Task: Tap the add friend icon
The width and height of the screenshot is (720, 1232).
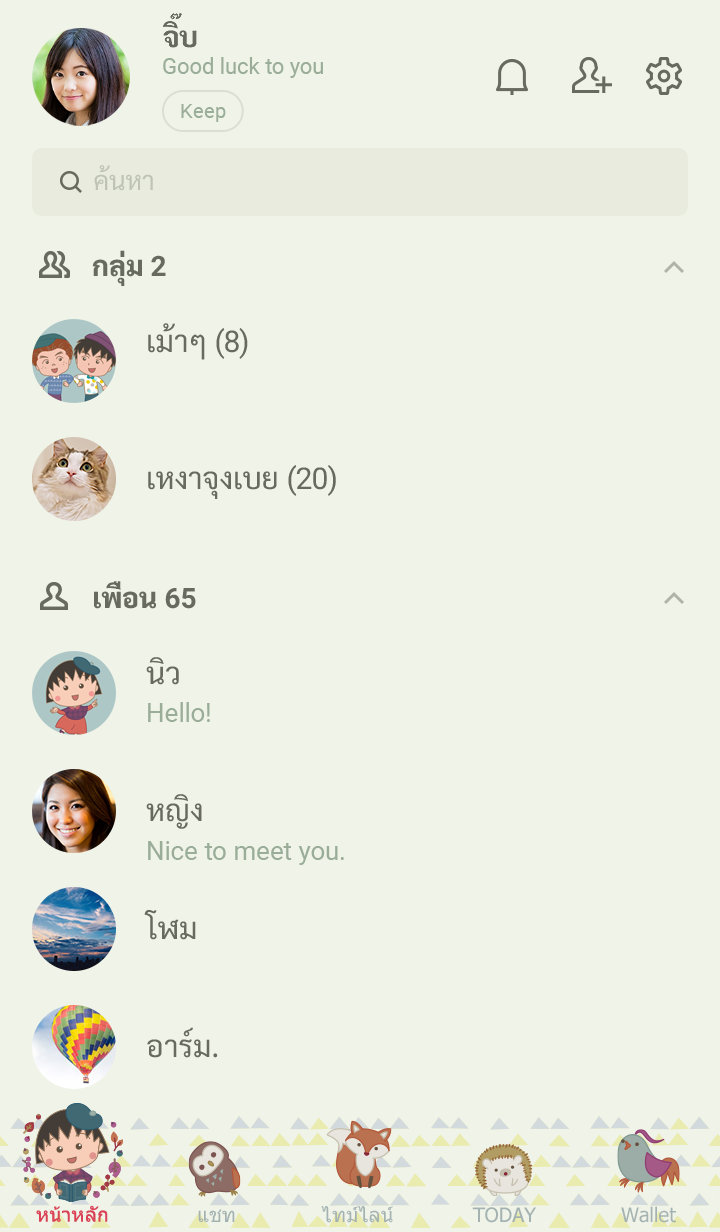Action: coord(590,77)
